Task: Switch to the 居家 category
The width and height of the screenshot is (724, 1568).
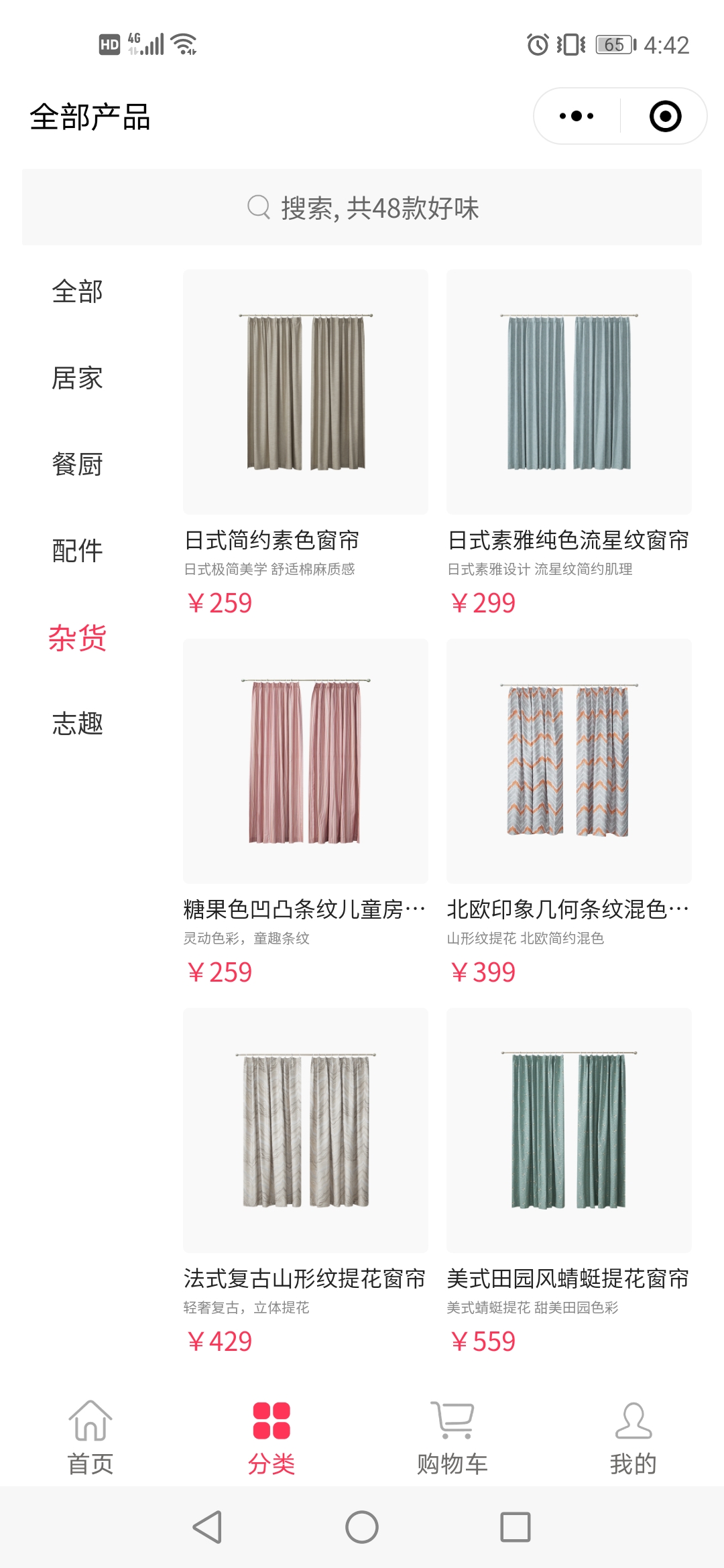Action: click(77, 378)
